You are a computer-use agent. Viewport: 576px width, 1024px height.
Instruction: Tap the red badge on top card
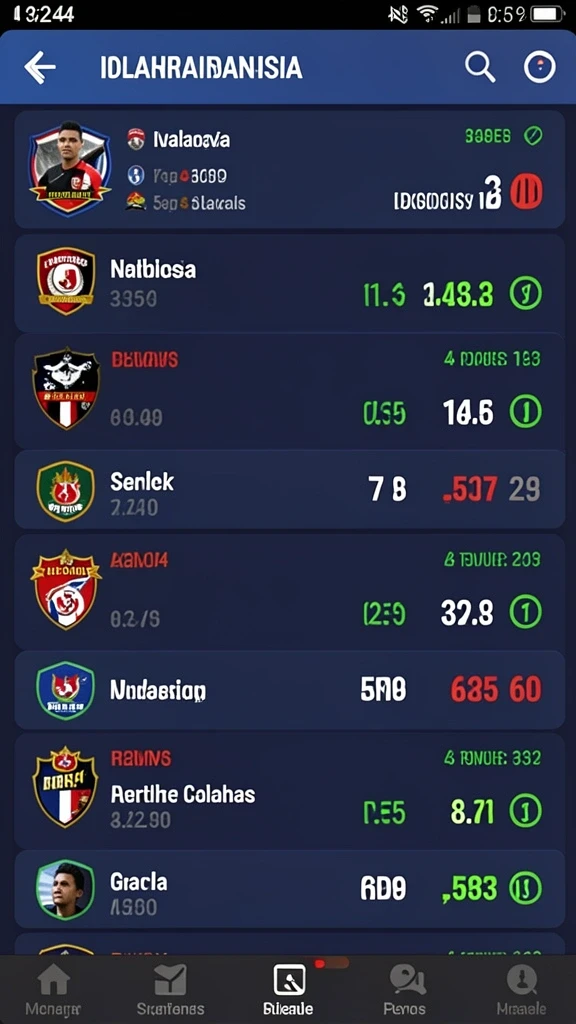pyautogui.click(x=526, y=194)
